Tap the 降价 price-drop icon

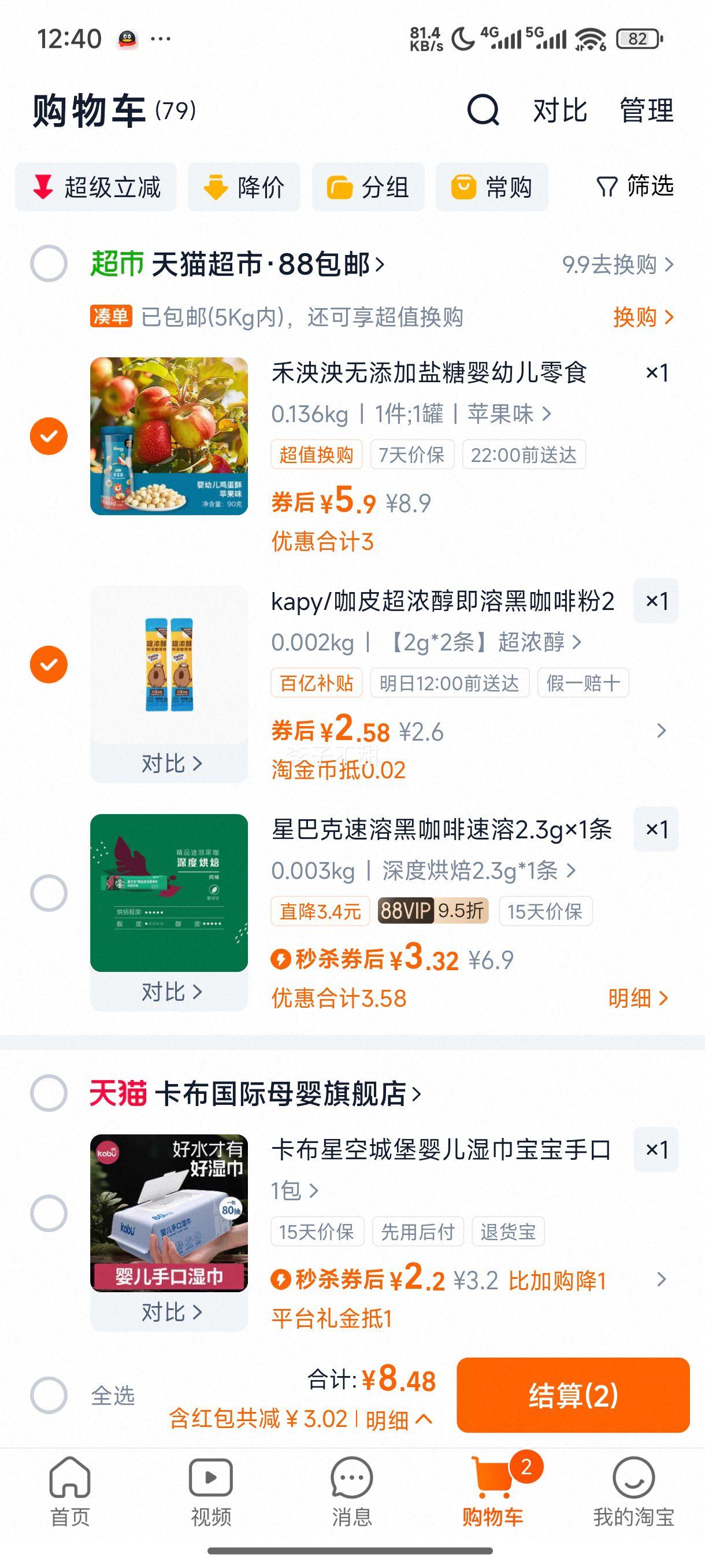pyautogui.click(x=216, y=187)
